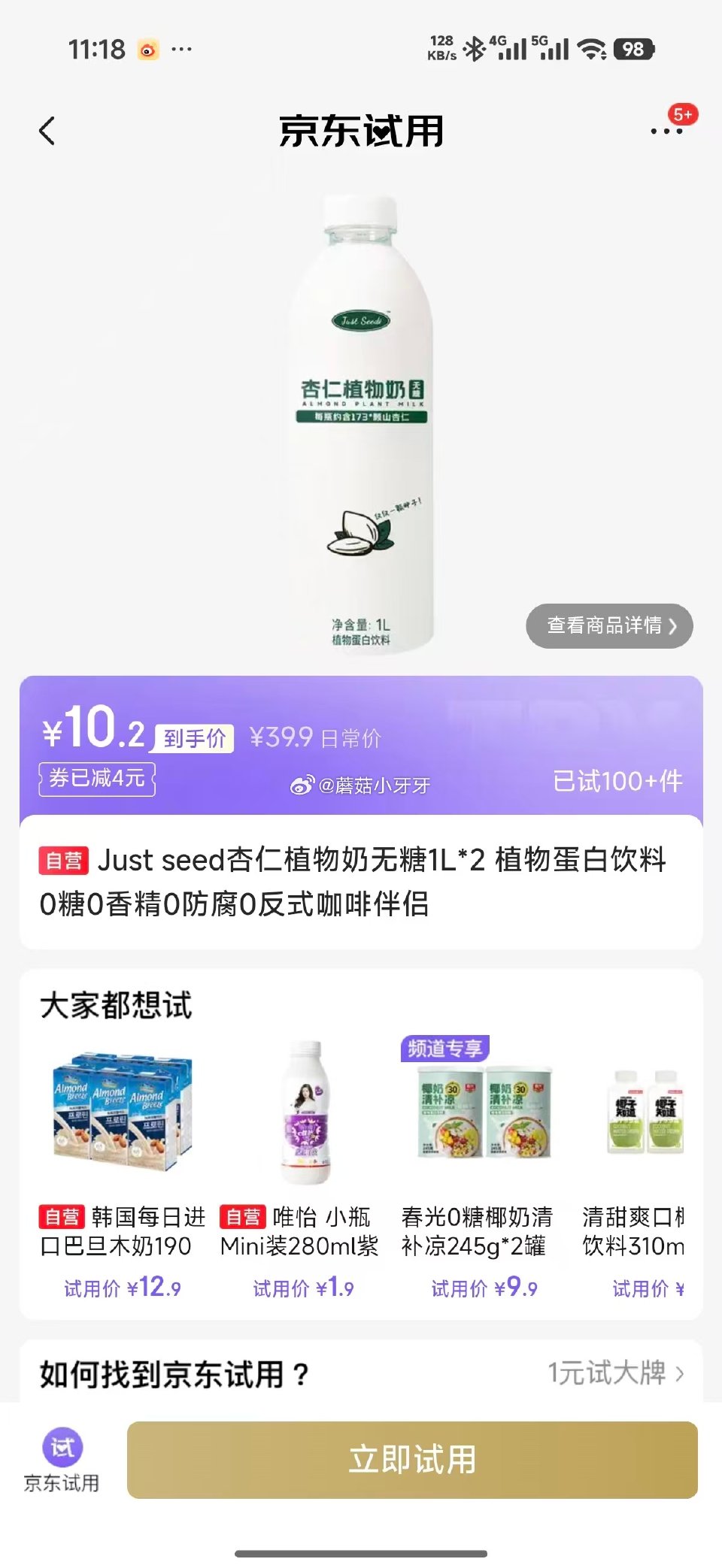This screenshot has height=1568, width=722.
Task: Click the battery indicator showing 98
Action: coord(634,50)
